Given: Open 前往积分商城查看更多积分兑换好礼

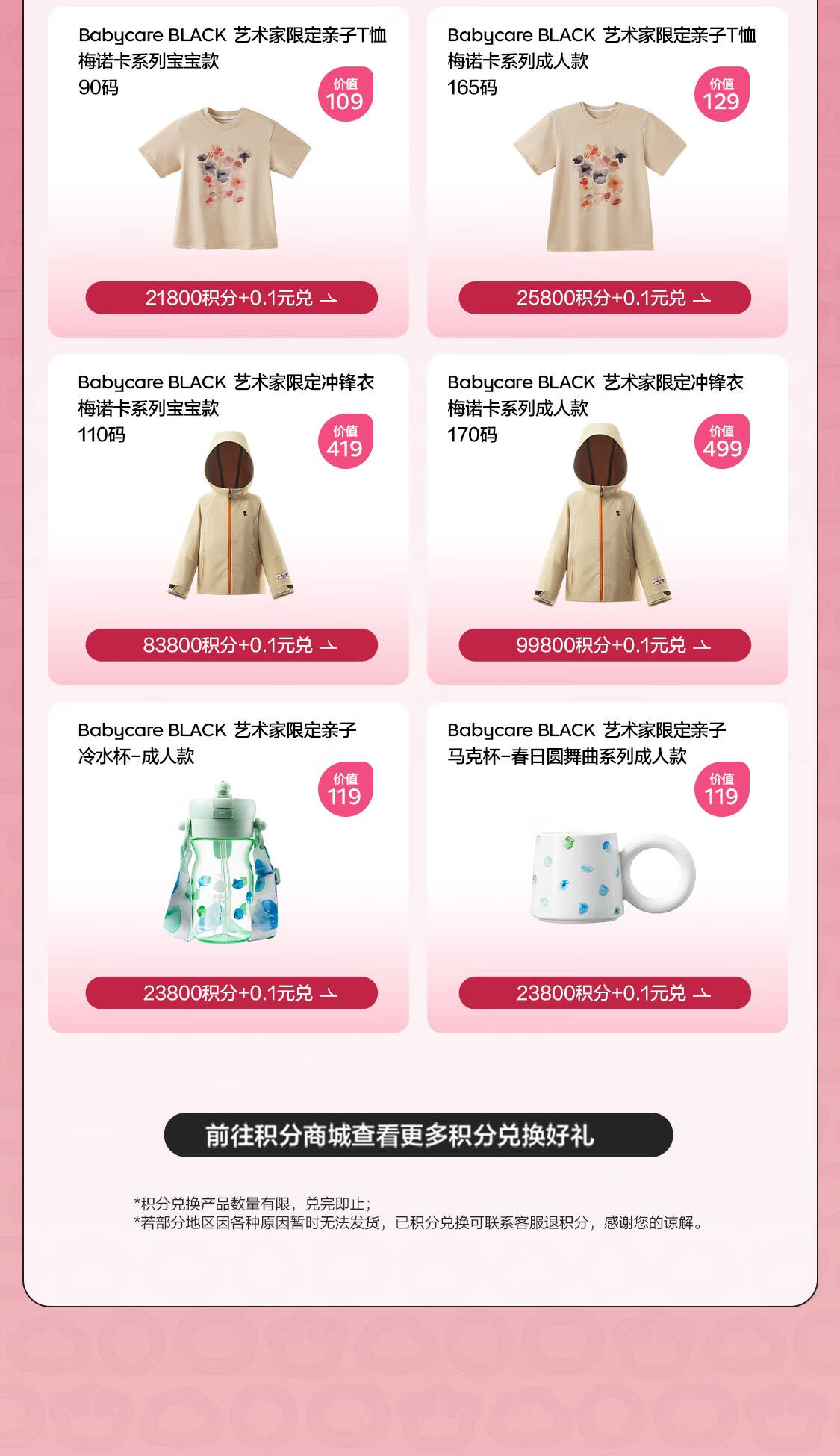Looking at the screenshot, I should tap(418, 1135).
